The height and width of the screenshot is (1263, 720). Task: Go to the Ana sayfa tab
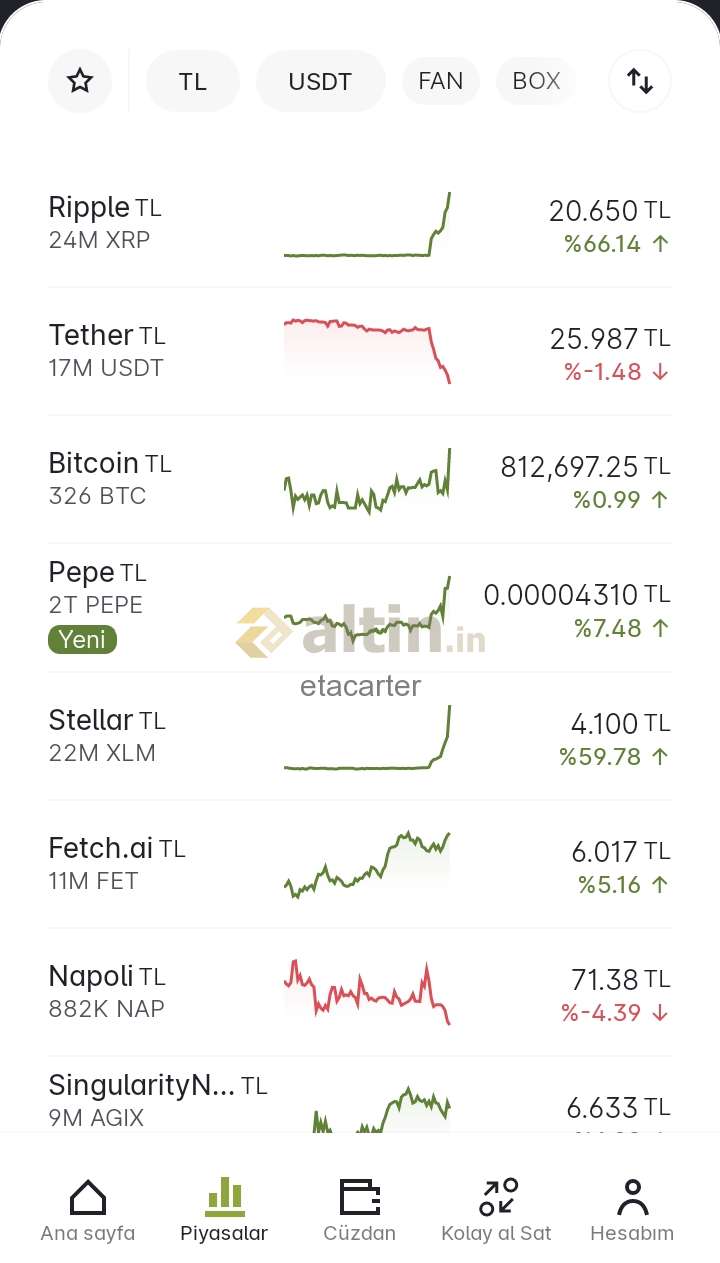click(x=88, y=1210)
